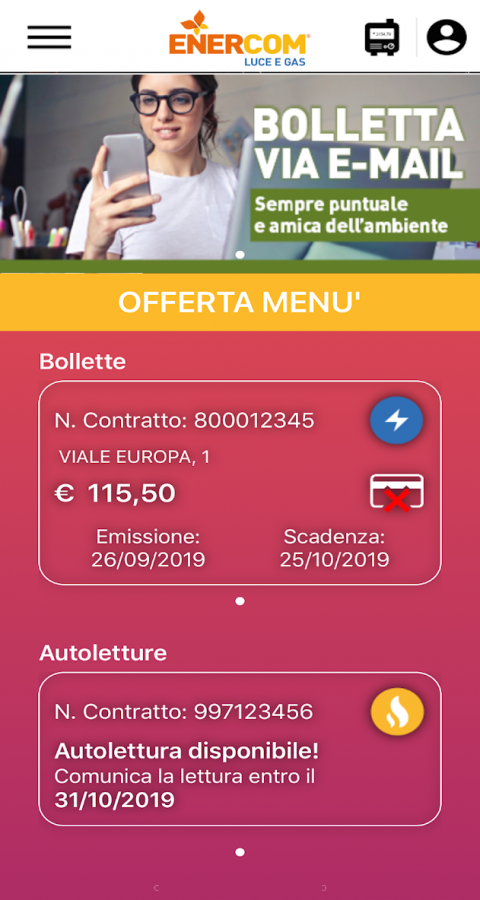Tap the OFFERTA MENU' button

240,302
